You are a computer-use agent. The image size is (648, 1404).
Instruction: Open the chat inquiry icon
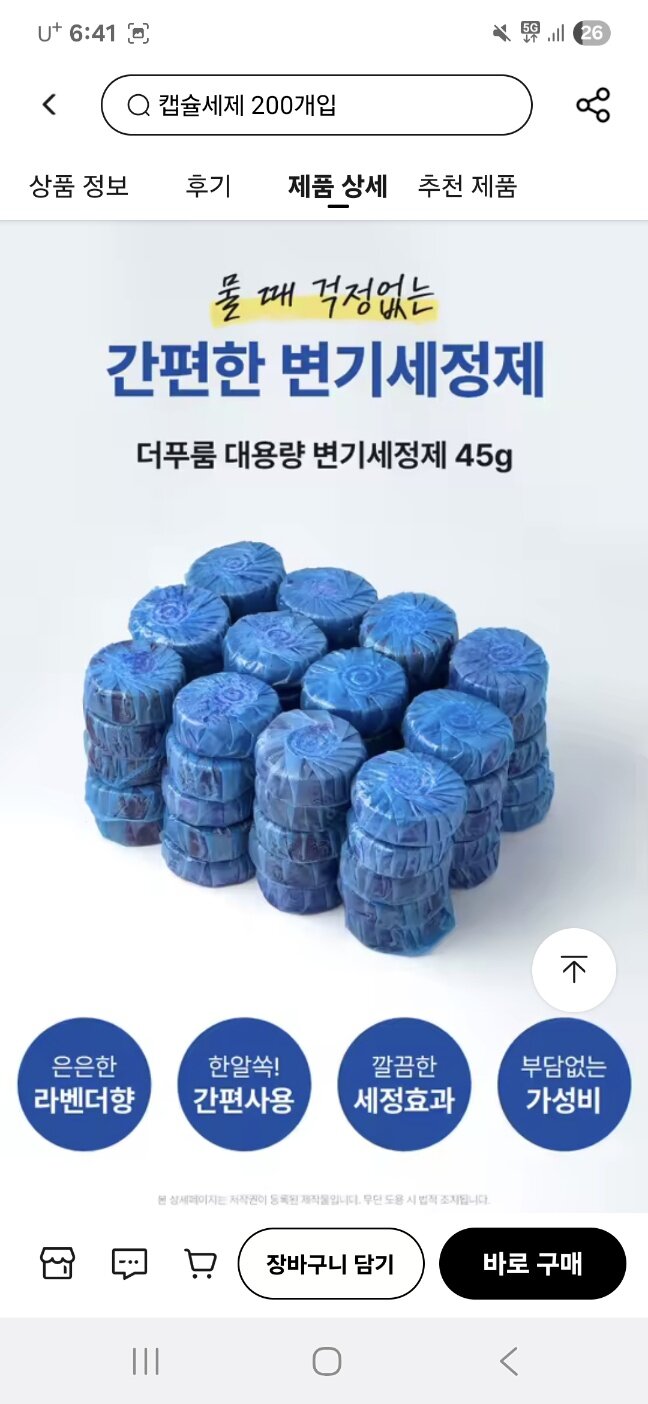coord(129,1264)
